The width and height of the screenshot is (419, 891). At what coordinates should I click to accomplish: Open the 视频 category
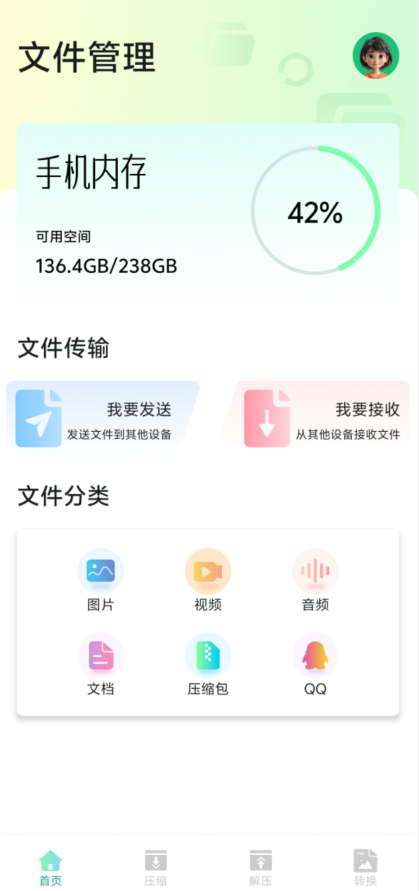(x=208, y=580)
